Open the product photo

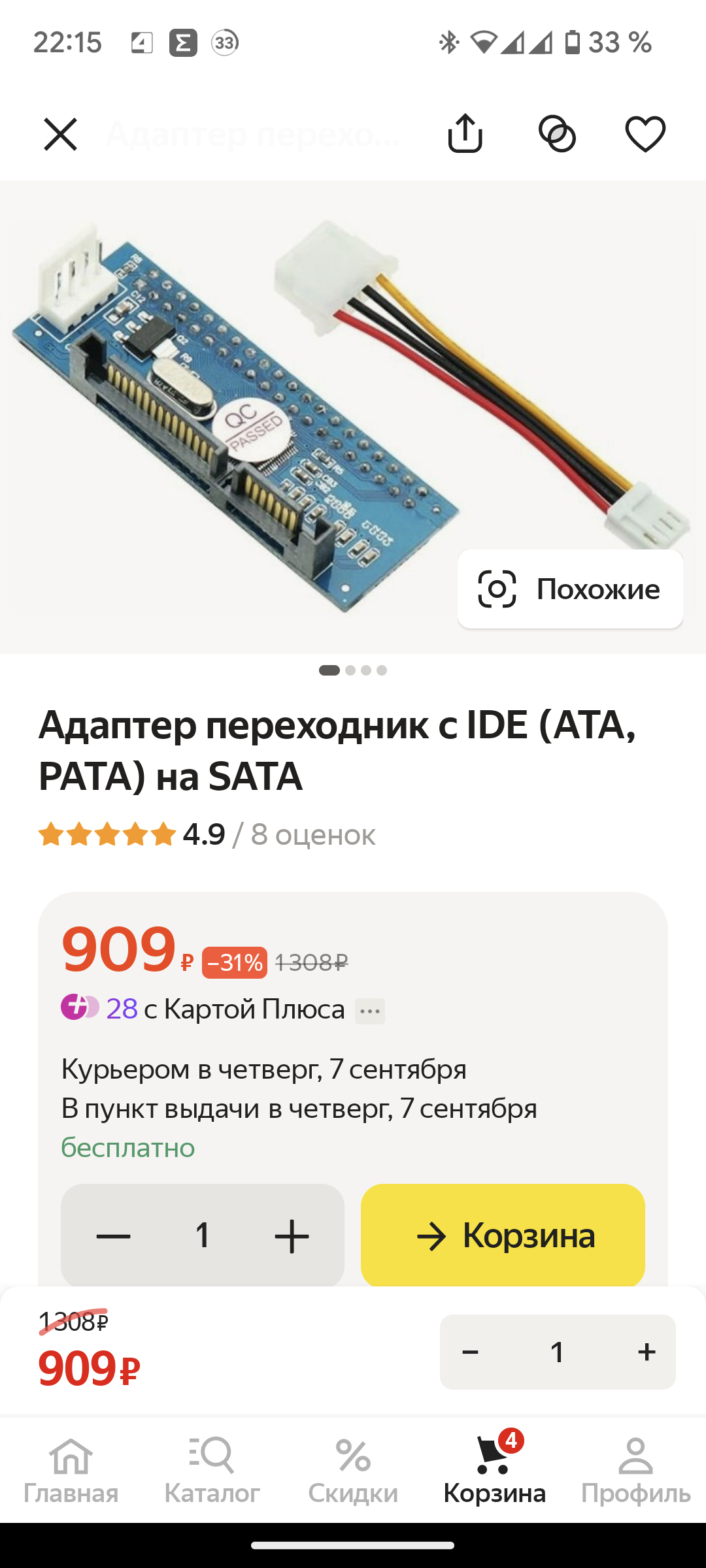(x=261, y=418)
